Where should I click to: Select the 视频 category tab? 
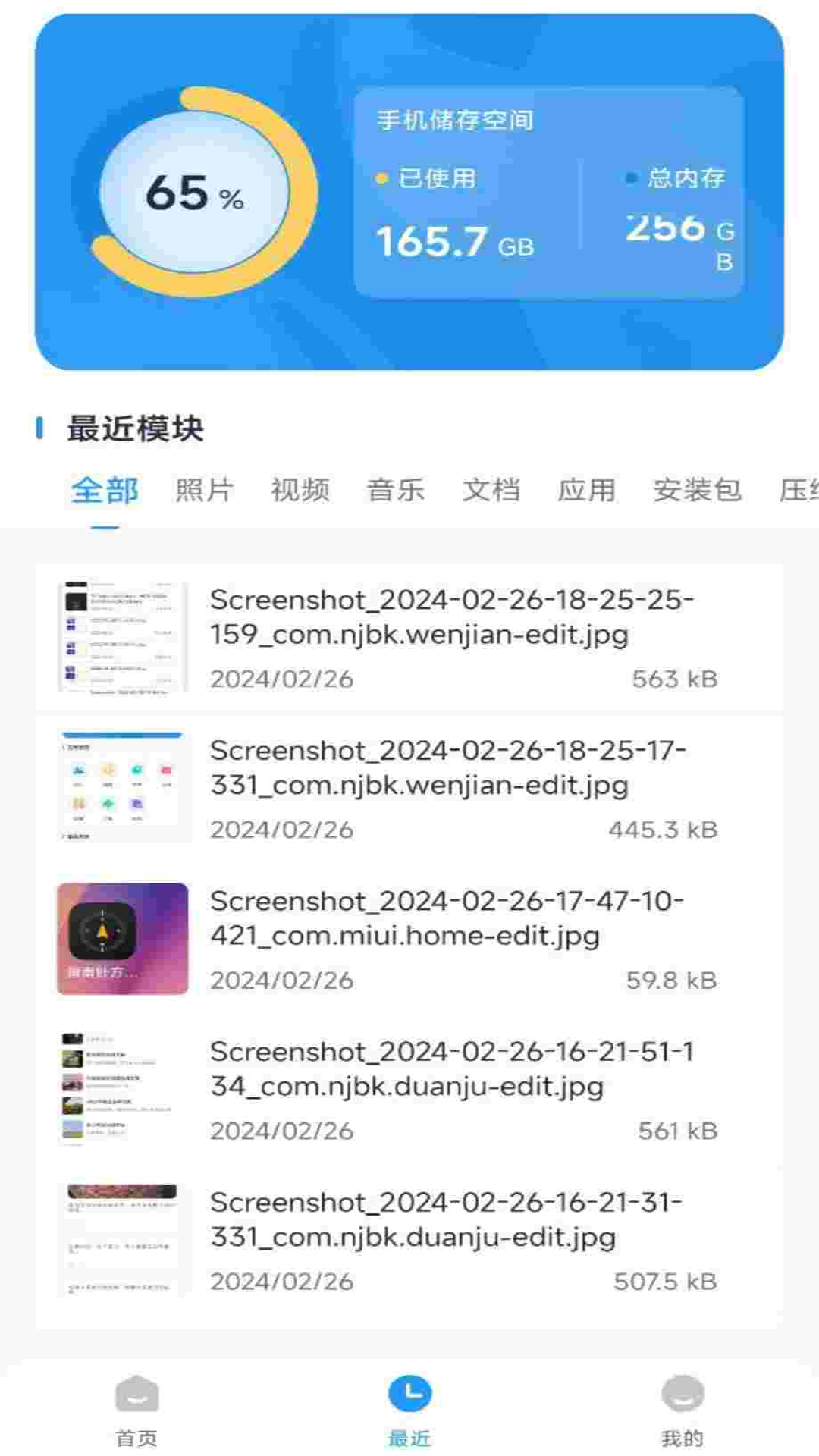[300, 491]
